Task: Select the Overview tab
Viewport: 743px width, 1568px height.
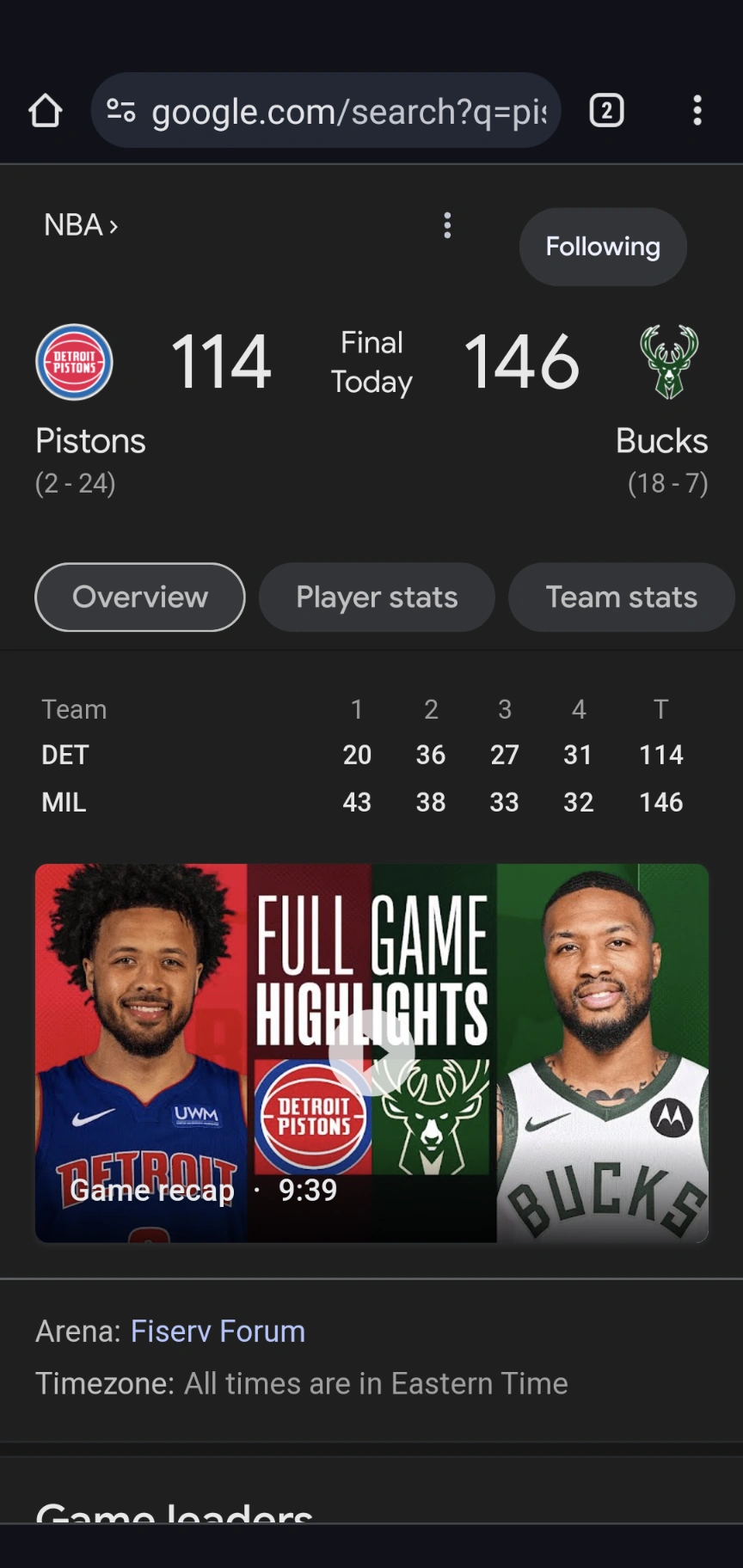Action: [x=140, y=597]
